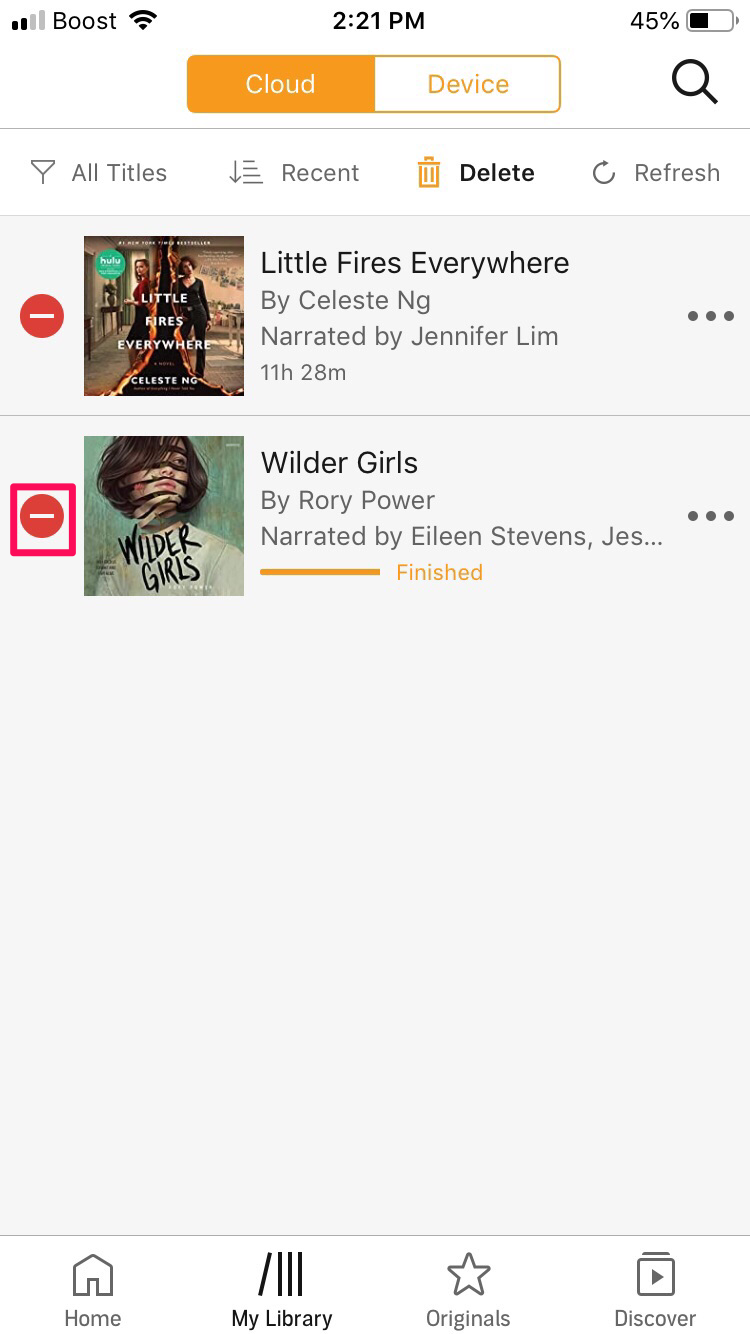Tap the red minus toggle for Little Fires Everywhere

click(41, 316)
